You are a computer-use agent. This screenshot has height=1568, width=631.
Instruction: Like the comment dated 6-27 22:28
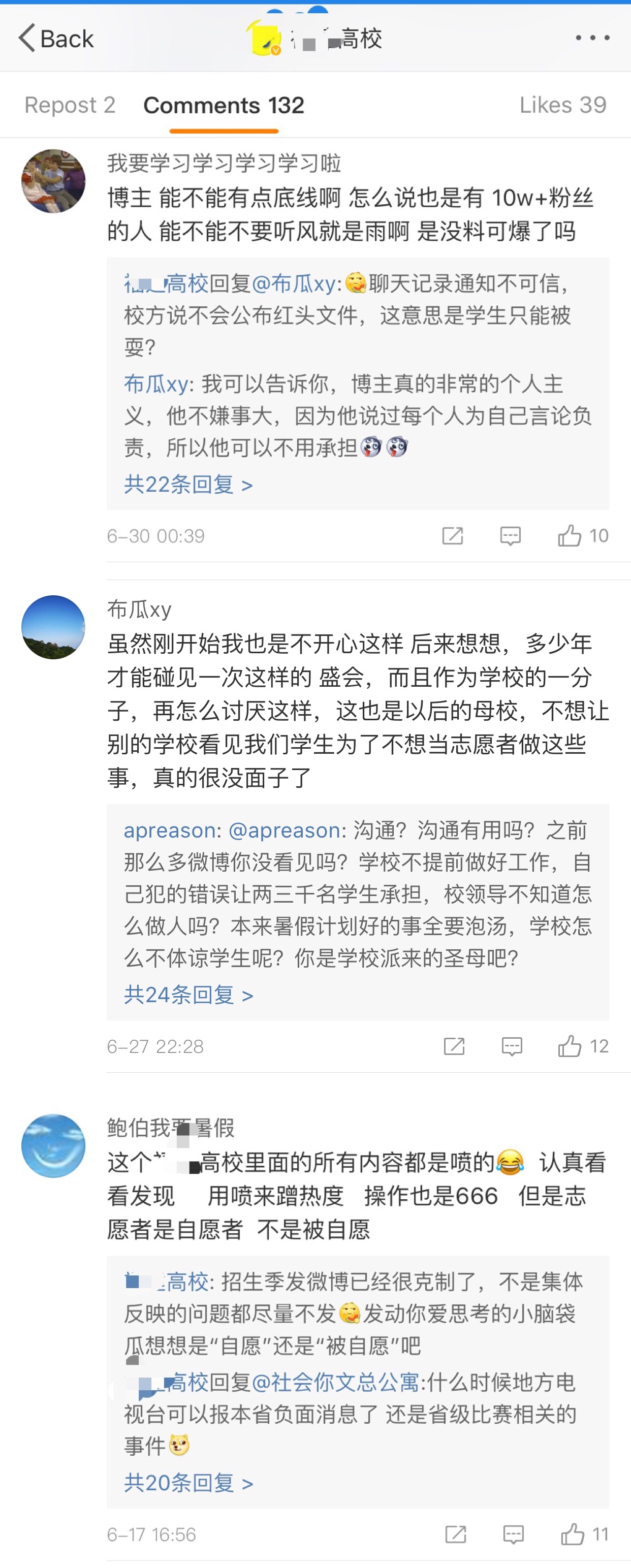(570, 1046)
